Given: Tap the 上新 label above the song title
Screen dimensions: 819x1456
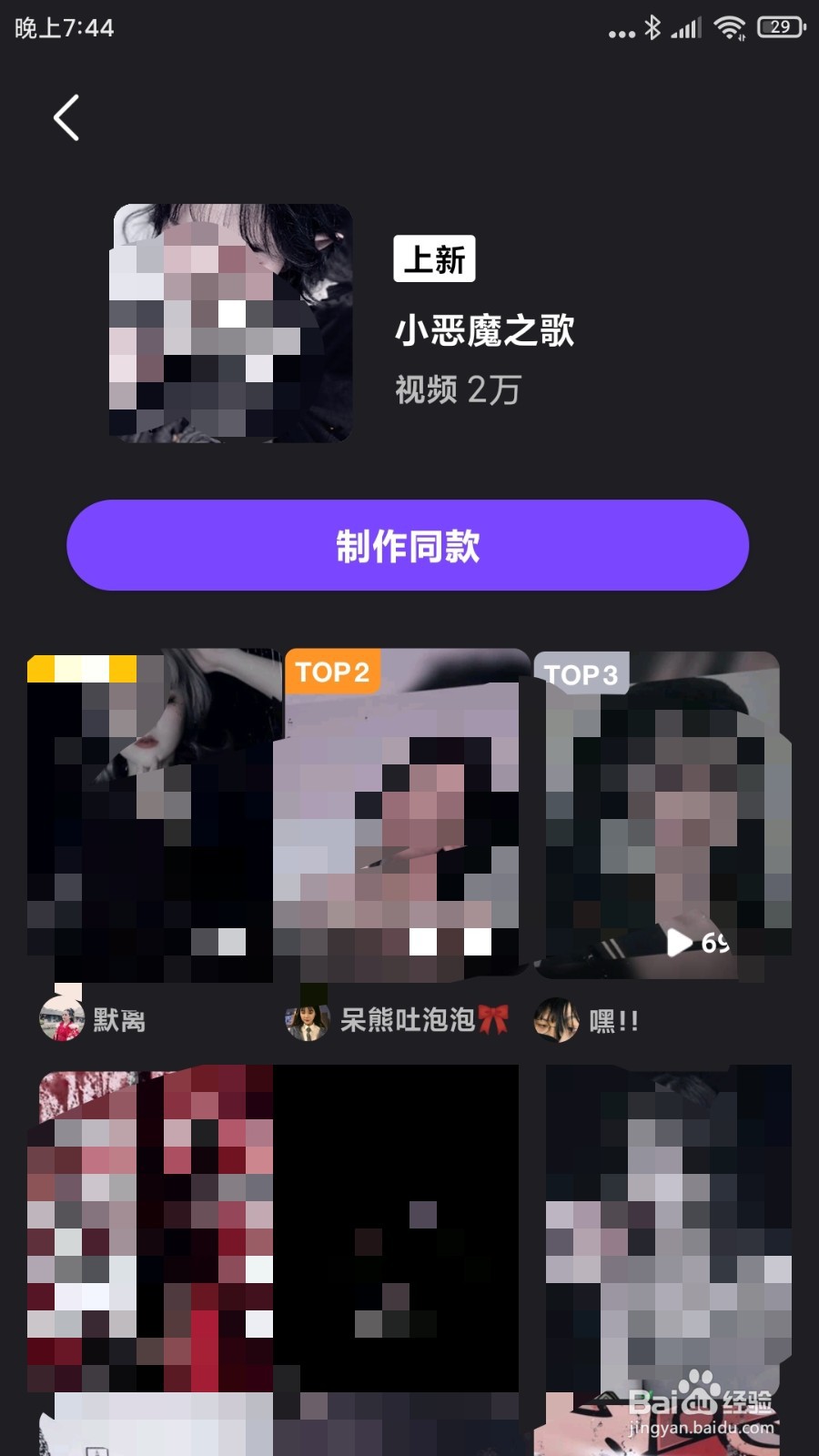Looking at the screenshot, I should pos(435,258).
